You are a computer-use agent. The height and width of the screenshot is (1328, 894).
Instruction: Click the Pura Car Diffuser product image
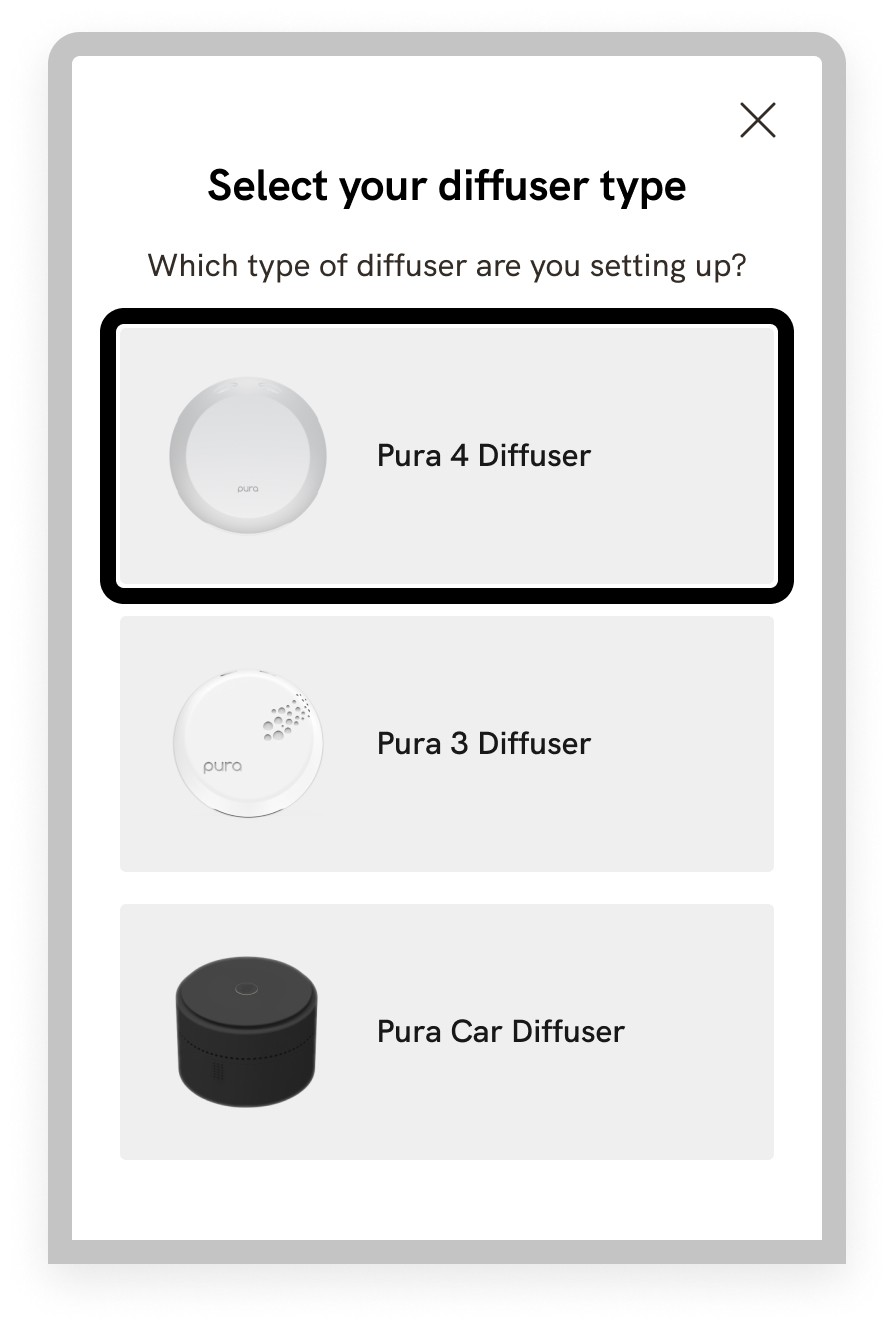pyautogui.click(x=246, y=1031)
